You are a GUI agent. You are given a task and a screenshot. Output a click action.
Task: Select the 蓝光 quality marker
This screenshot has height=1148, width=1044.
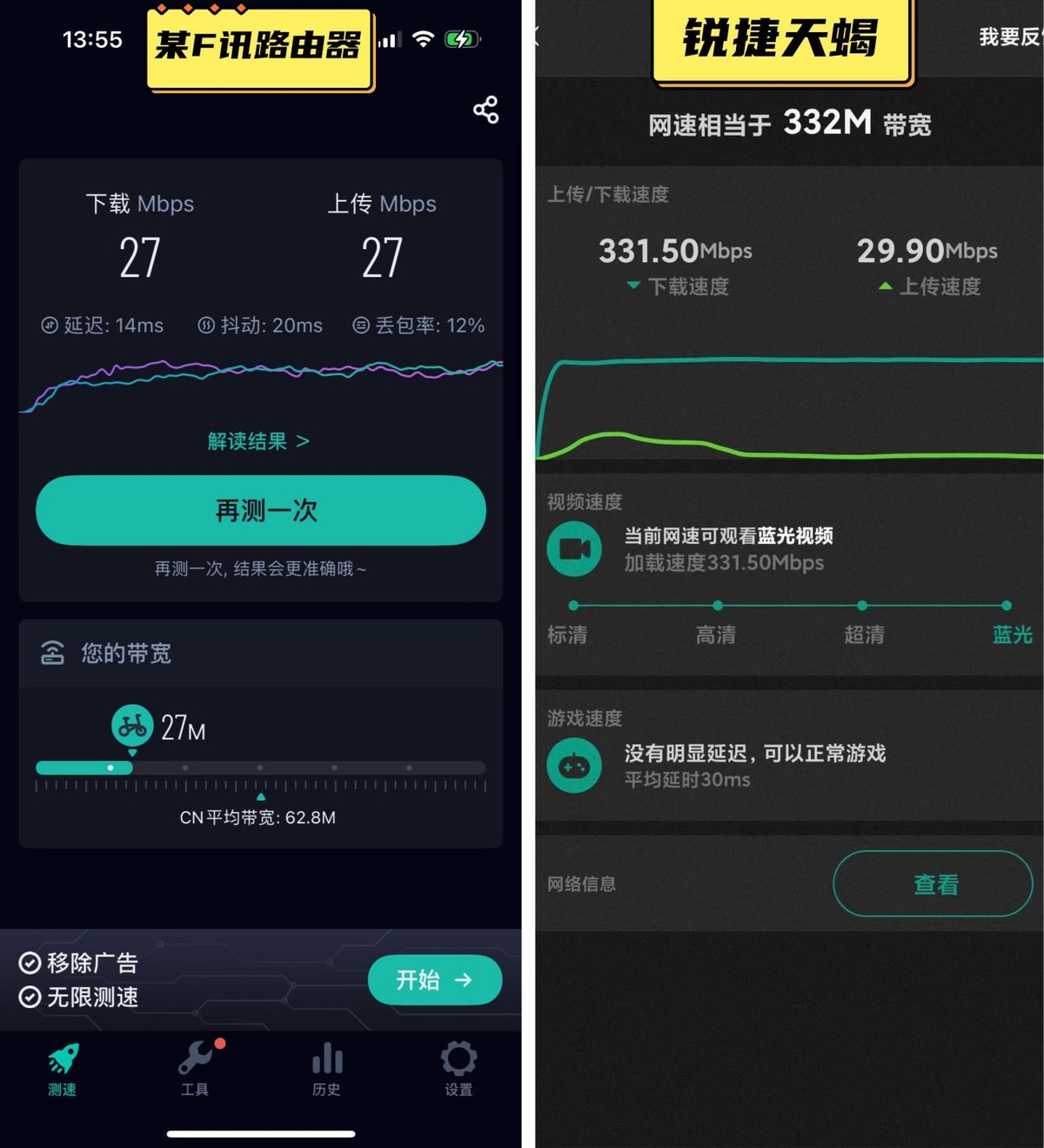tap(1009, 606)
